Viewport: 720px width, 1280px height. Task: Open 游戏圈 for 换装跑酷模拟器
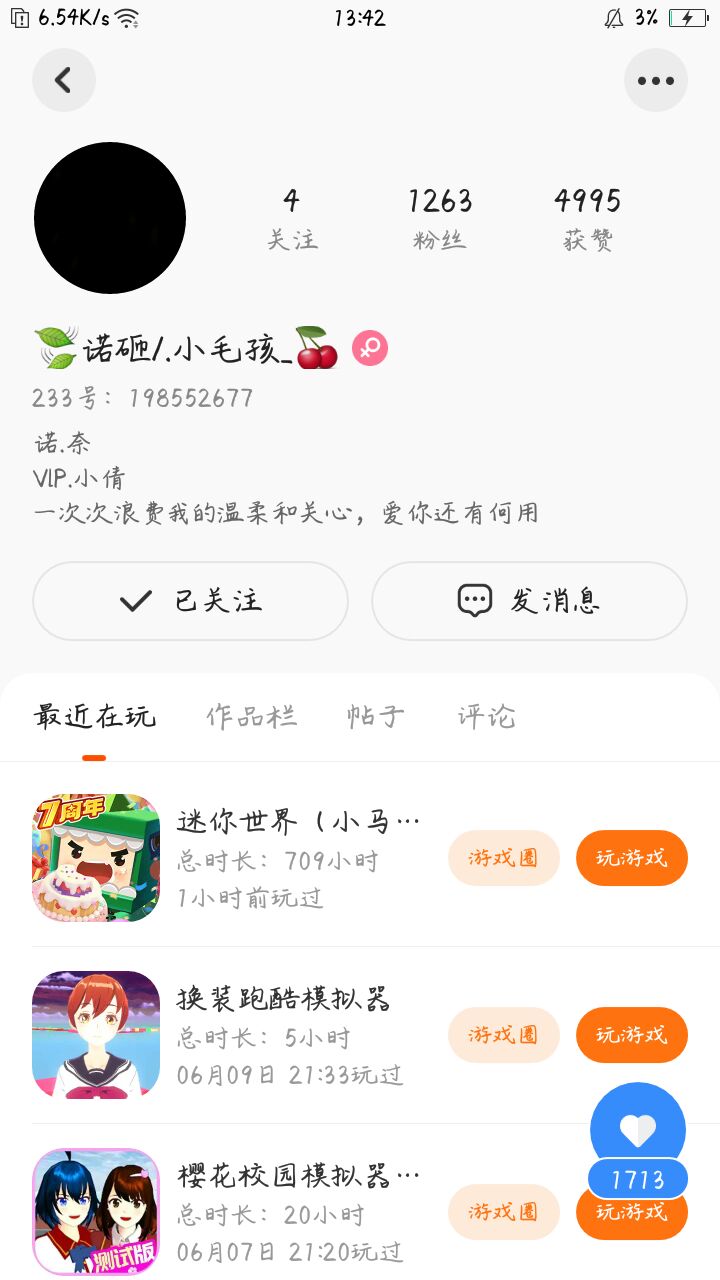(503, 1035)
